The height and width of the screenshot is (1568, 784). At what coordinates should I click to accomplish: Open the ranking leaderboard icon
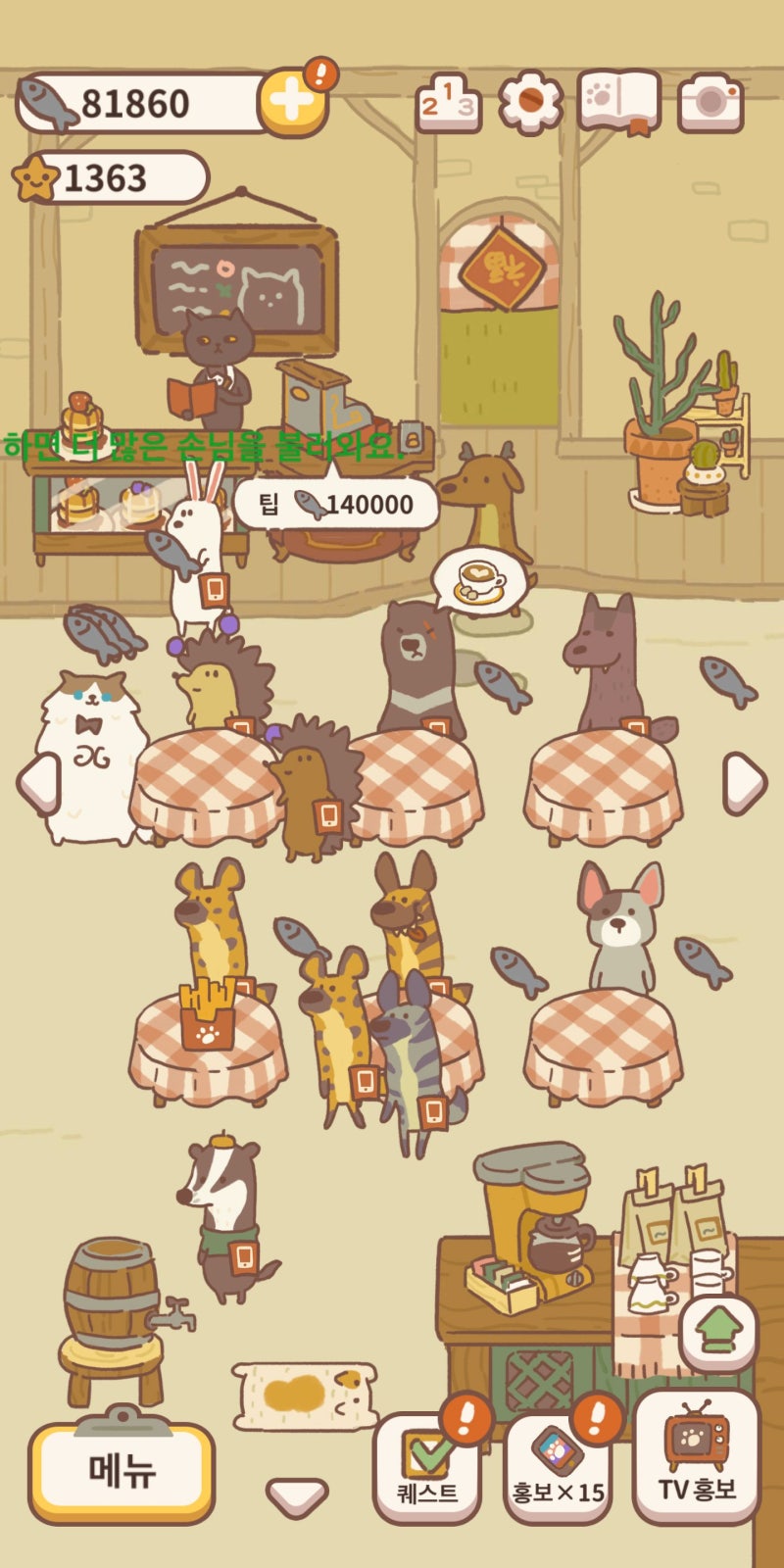pyautogui.click(x=448, y=102)
